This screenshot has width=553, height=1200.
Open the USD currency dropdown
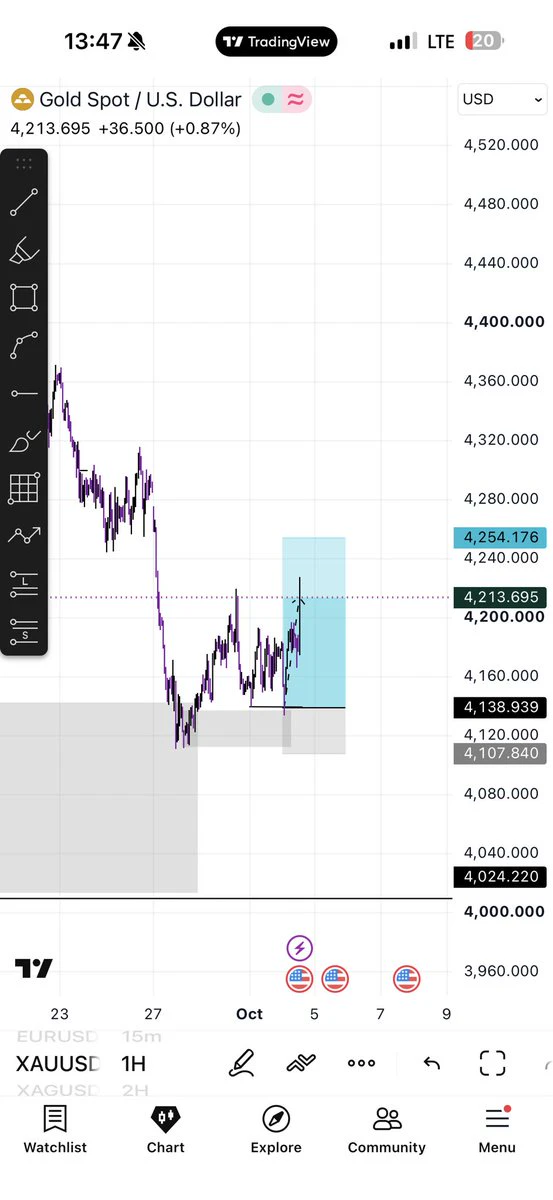click(502, 100)
